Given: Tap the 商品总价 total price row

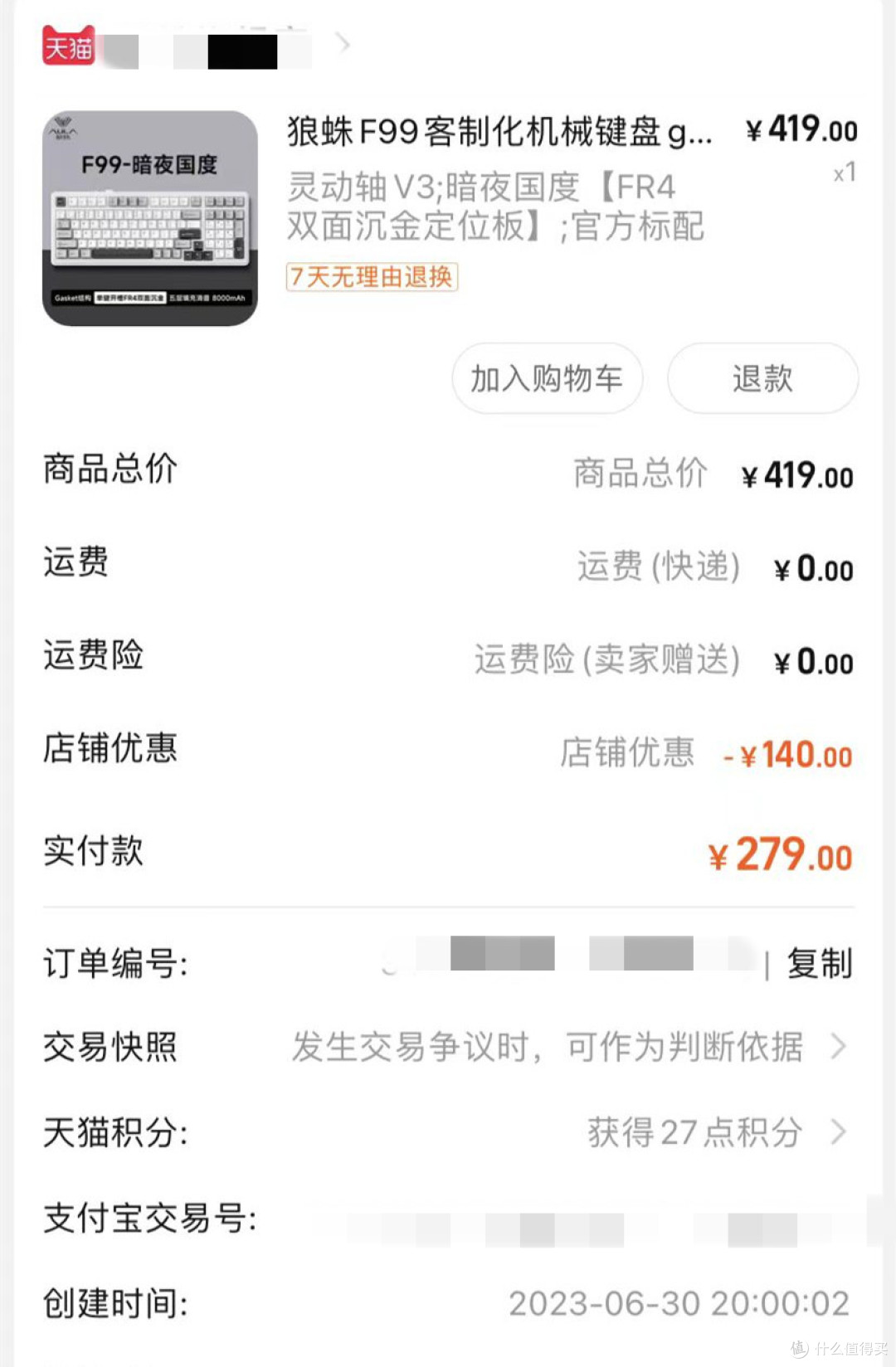Looking at the screenshot, I should coord(448,471).
